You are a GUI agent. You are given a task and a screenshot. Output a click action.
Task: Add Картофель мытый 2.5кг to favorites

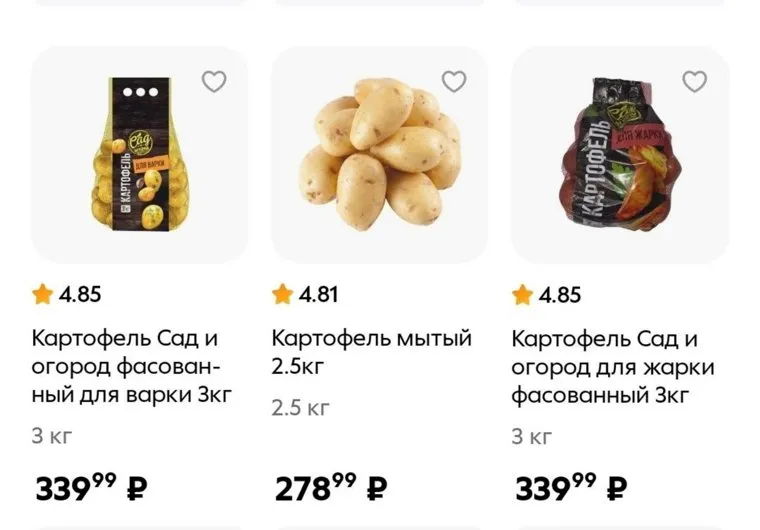point(454,82)
